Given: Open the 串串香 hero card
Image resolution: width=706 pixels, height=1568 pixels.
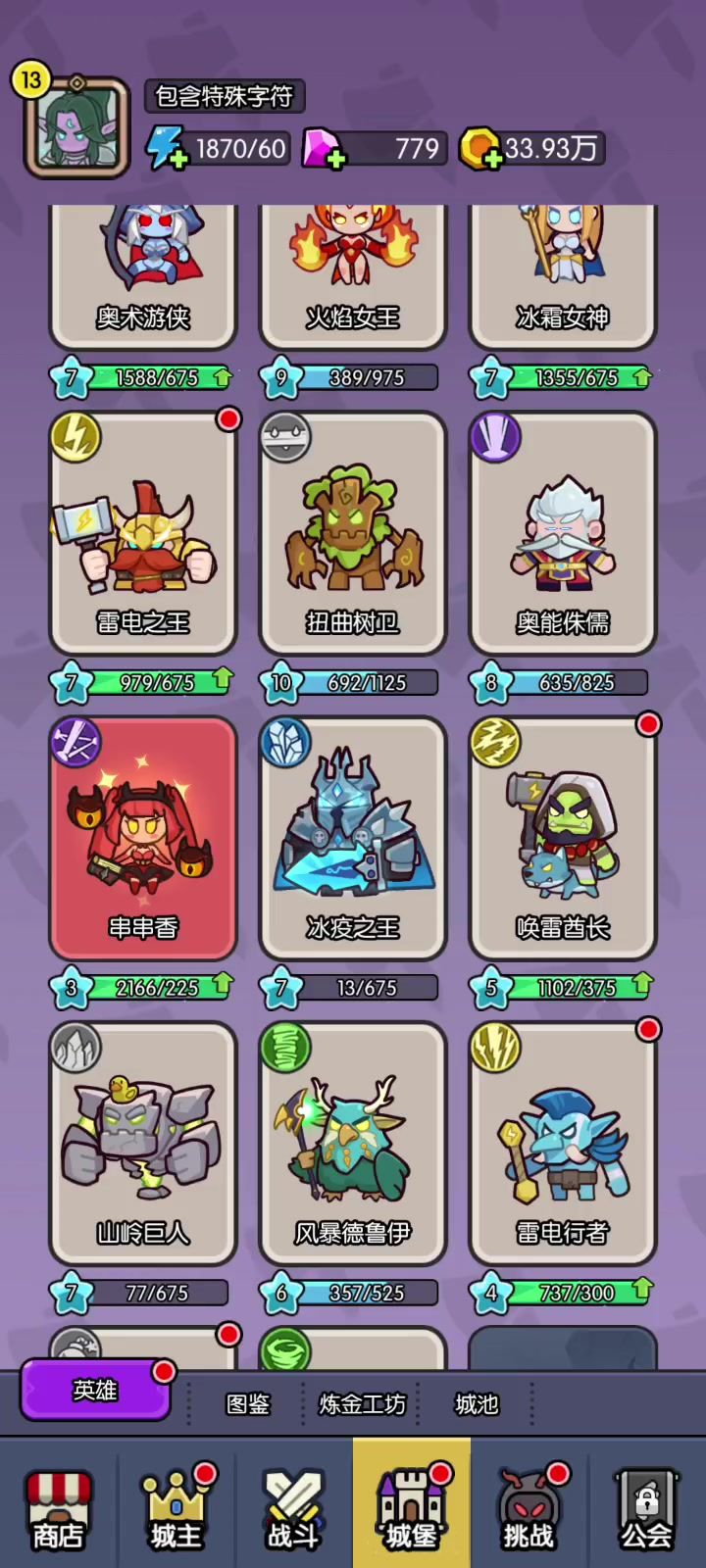Looking at the screenshot, I should click(143, 839).
